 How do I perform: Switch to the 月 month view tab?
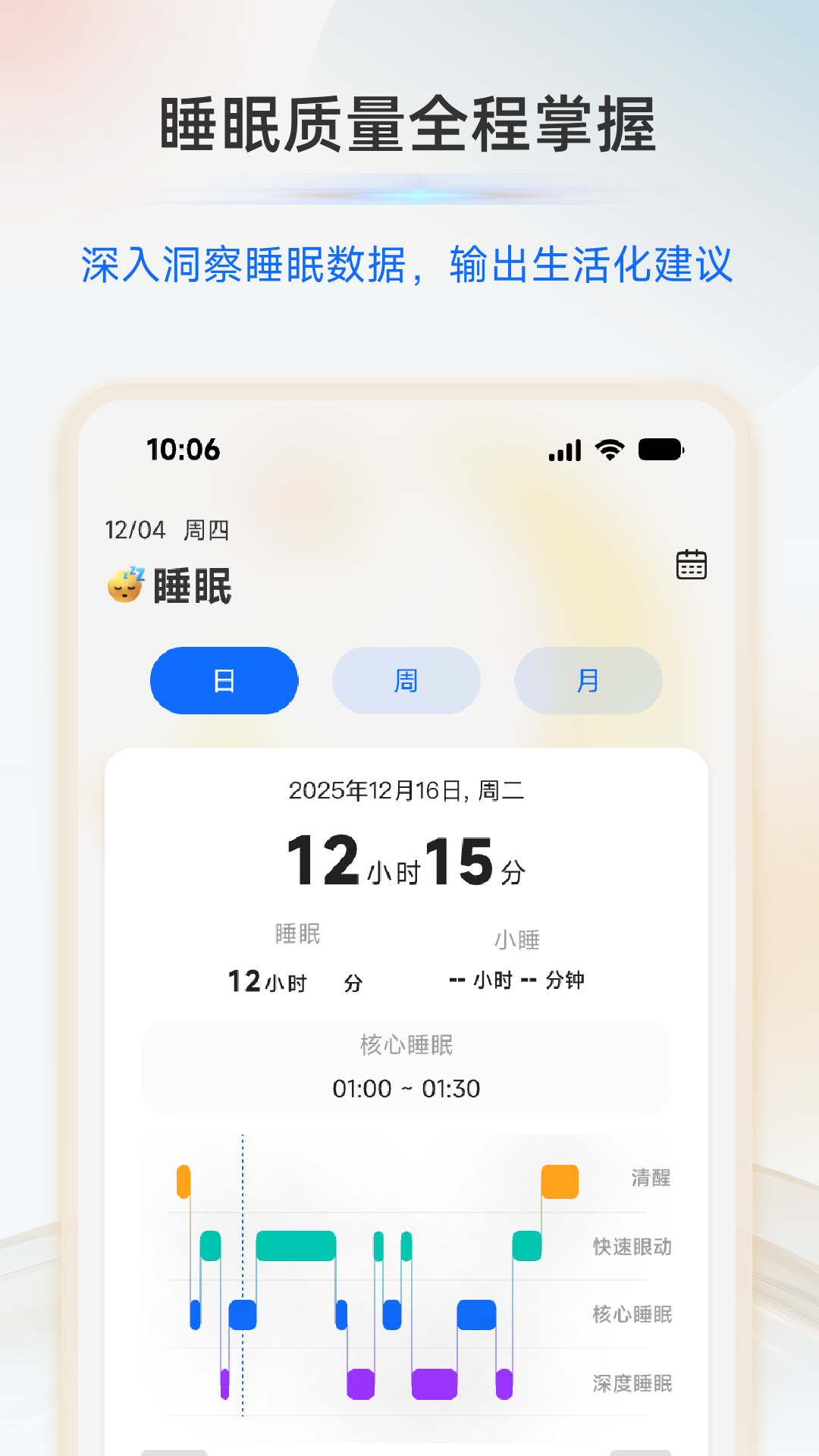(588, 680)
